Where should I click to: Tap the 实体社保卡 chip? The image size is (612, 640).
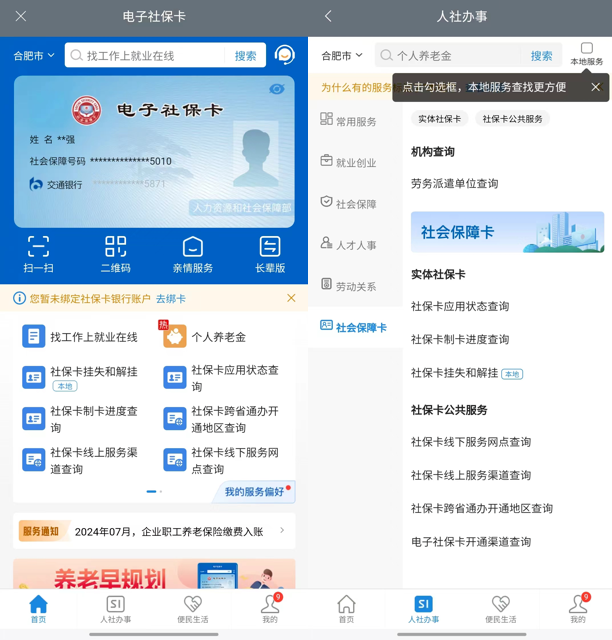(x=439, y=119)
